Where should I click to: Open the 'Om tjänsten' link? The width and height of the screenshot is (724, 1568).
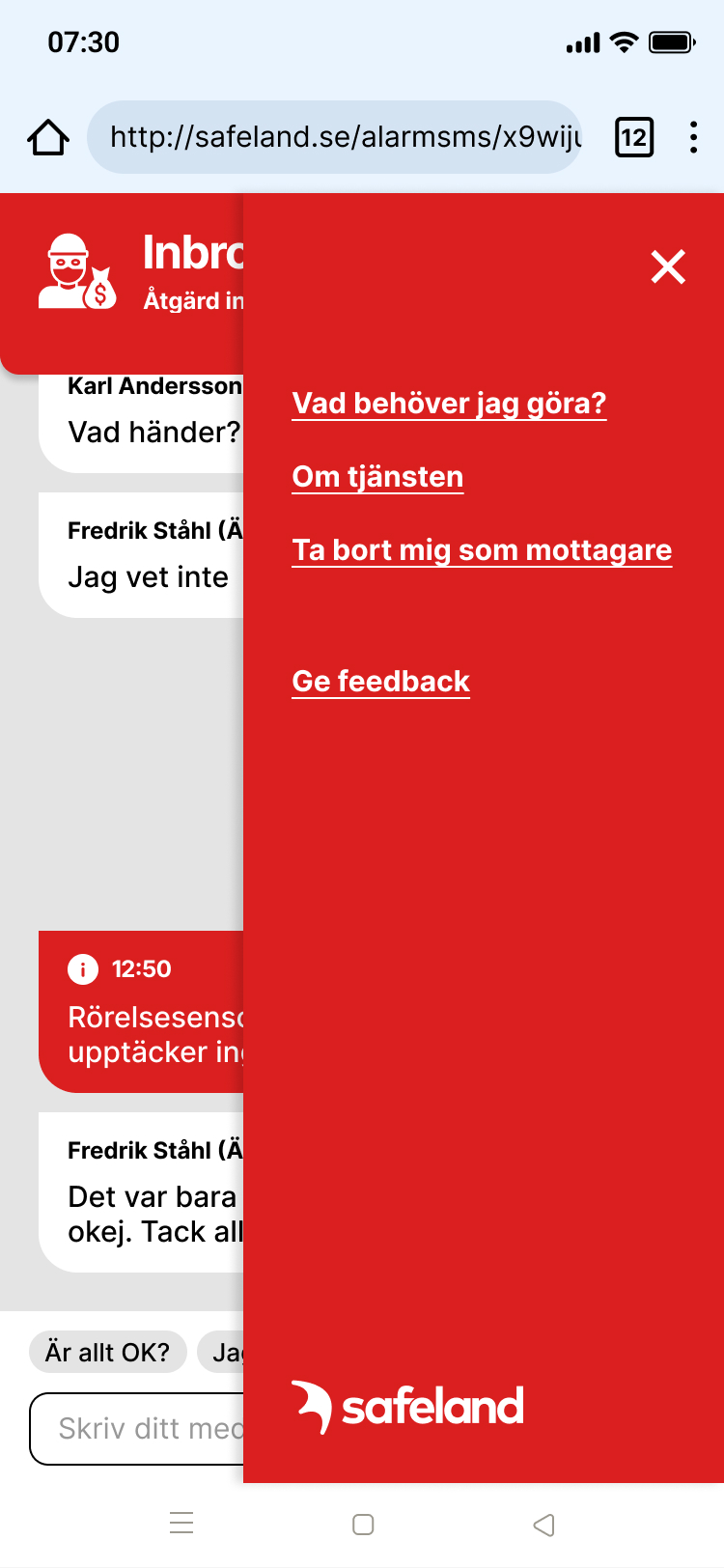pyautogui.click(x=377, y=477)
